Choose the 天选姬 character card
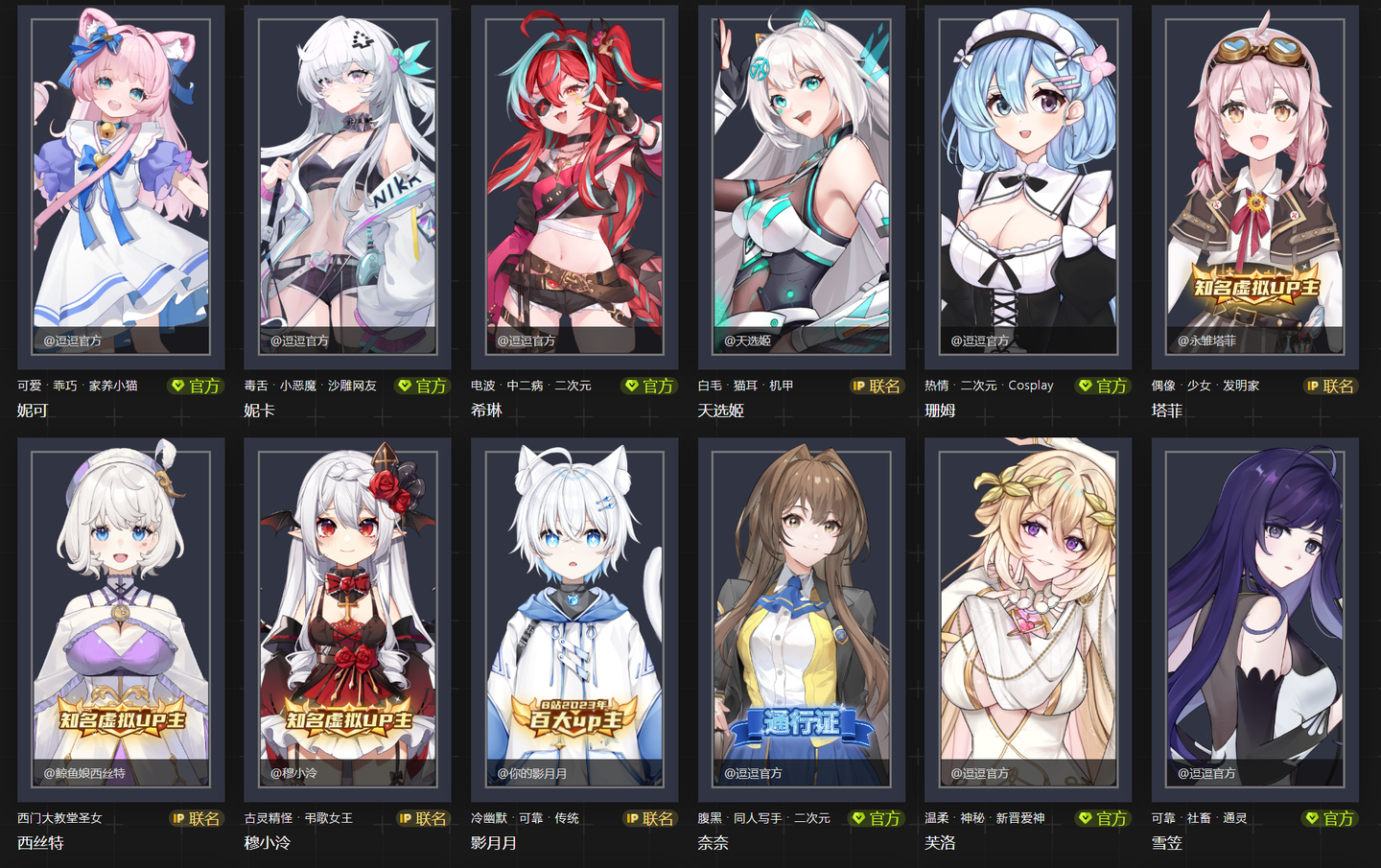Screen dimensions: 1381x868 pos(801,187)
